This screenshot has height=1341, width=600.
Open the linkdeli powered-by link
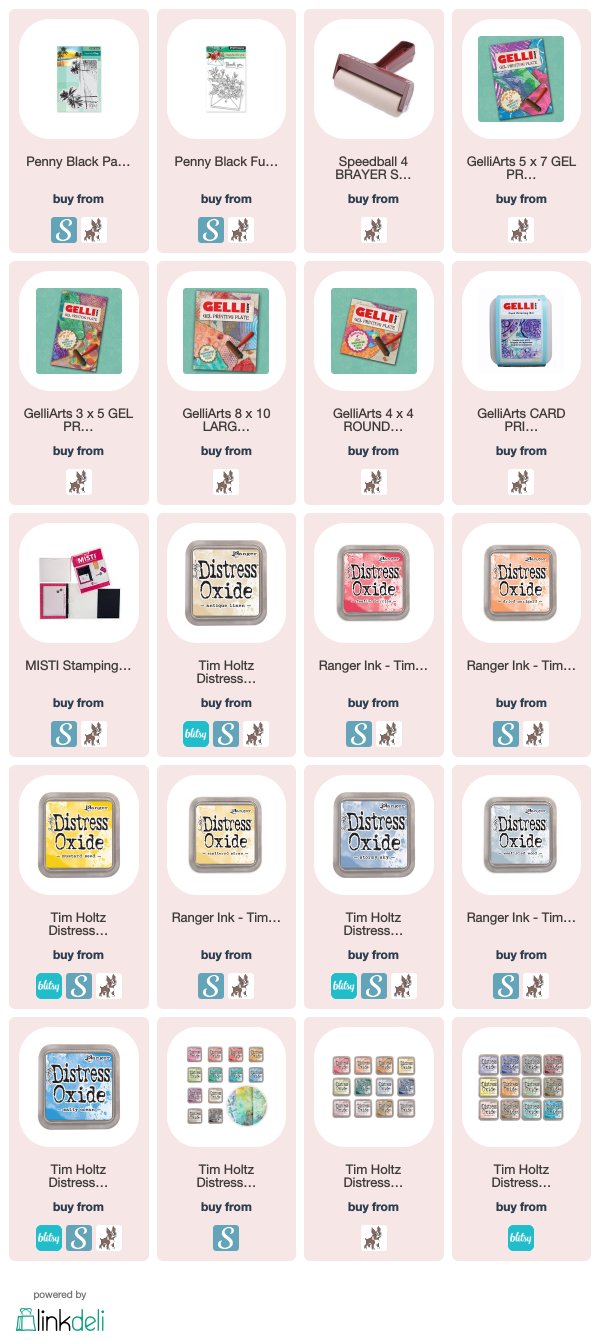point(60,1311)
